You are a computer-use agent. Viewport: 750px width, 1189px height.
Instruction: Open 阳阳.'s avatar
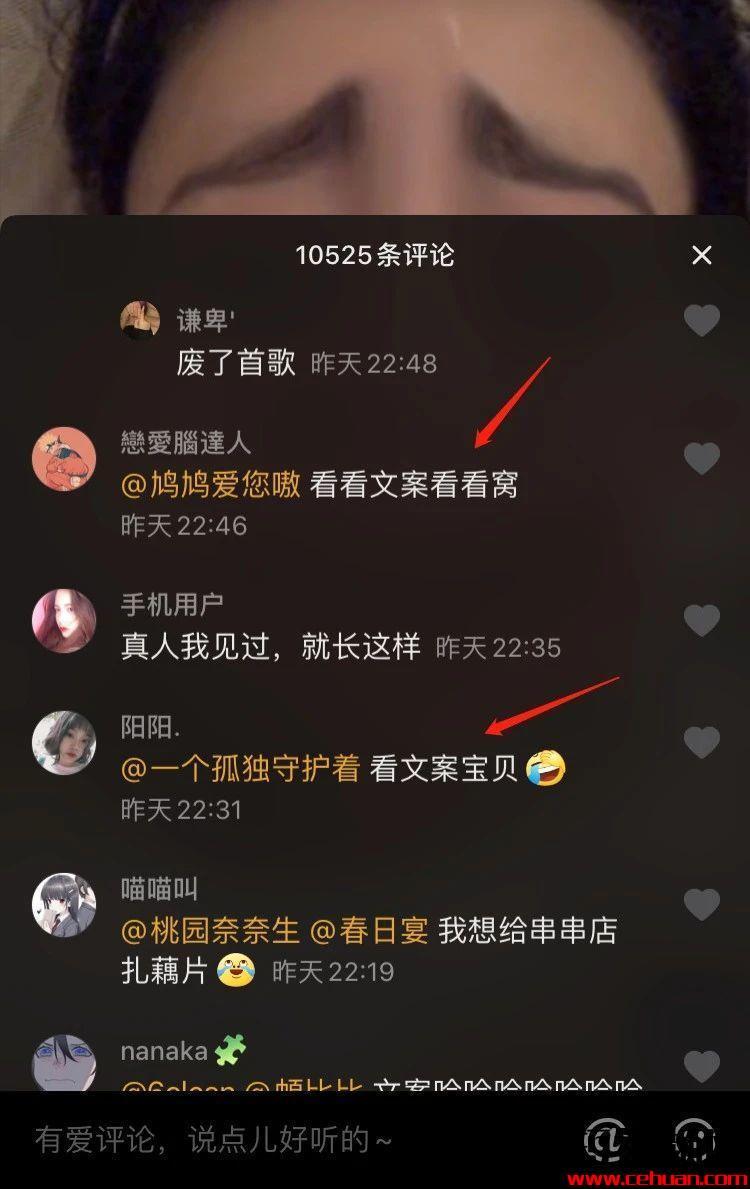point(64,743)
